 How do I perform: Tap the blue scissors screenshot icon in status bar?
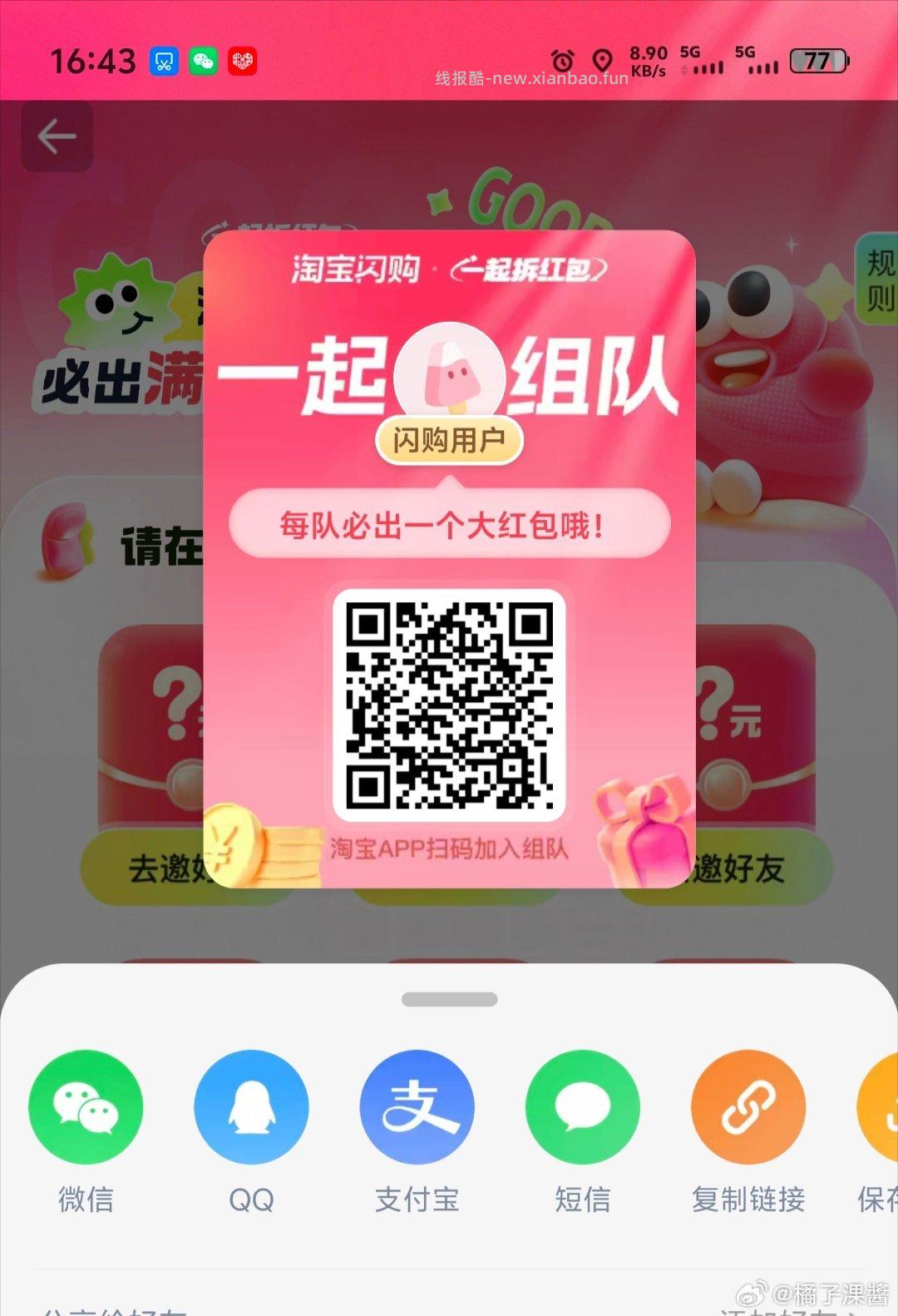pyautogui.click(x=163, y=61)
